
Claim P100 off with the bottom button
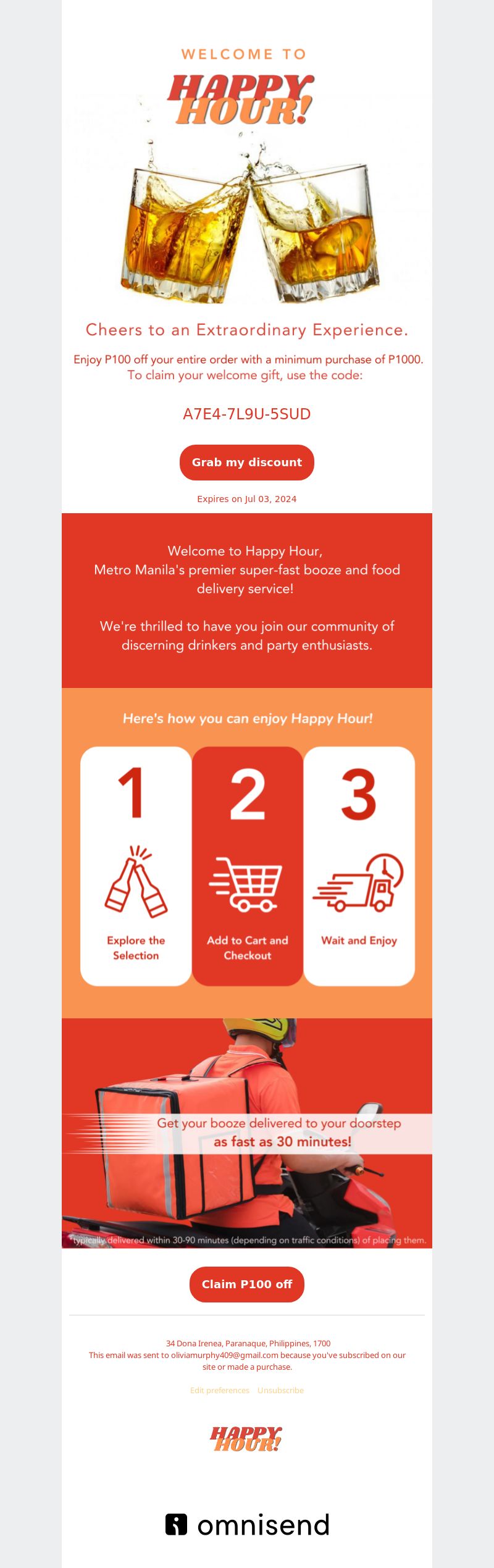247,1284
